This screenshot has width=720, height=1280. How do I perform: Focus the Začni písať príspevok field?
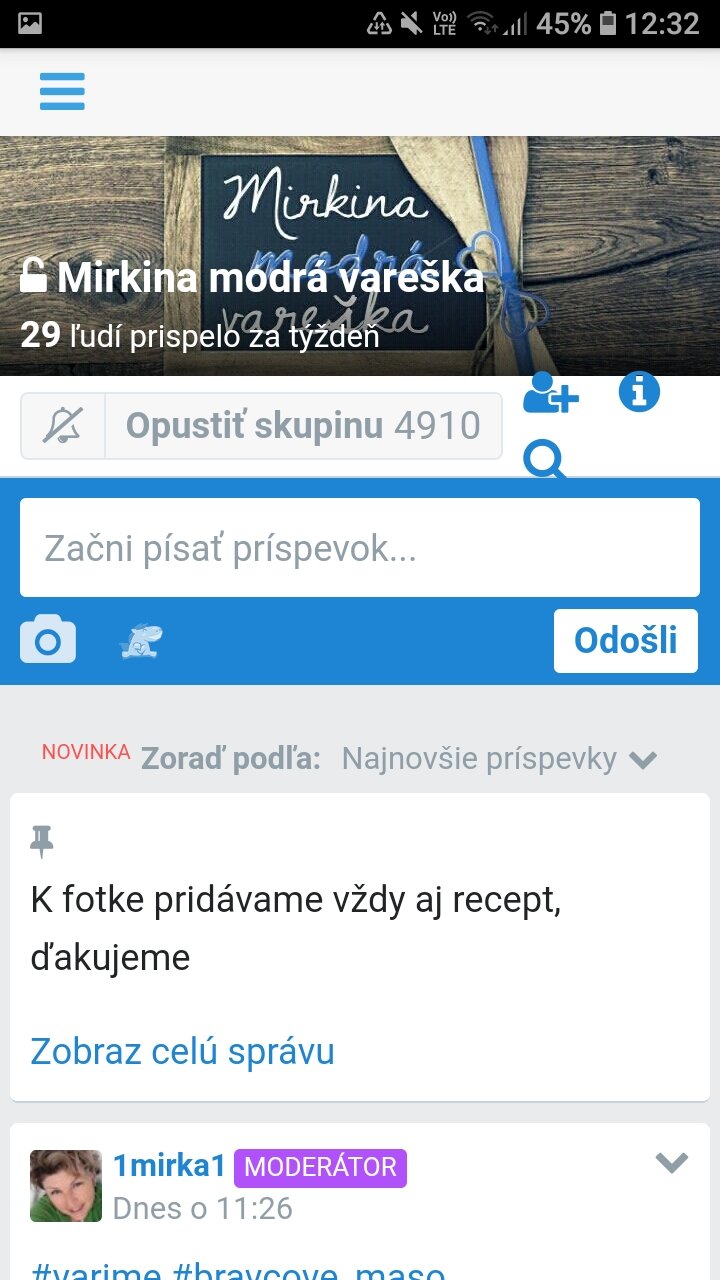pyautogui.click(x=360, y=548)
